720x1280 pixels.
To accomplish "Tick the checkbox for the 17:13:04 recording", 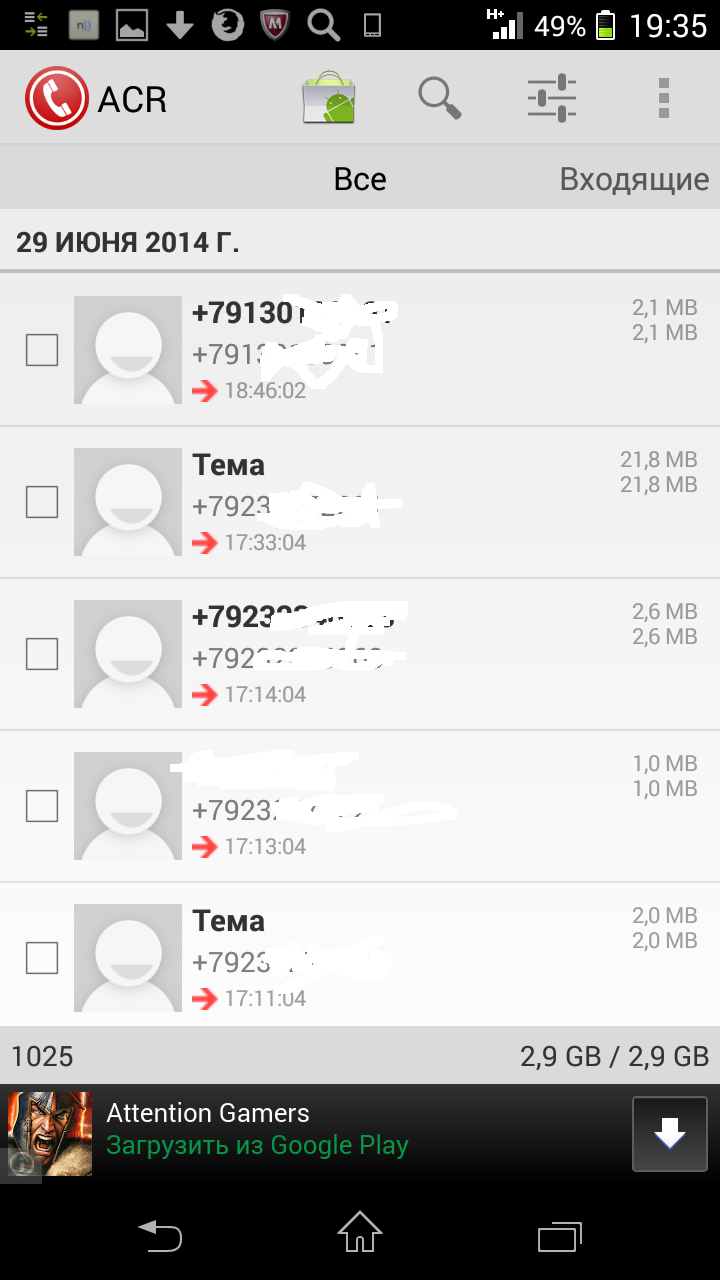I will 42,806.
